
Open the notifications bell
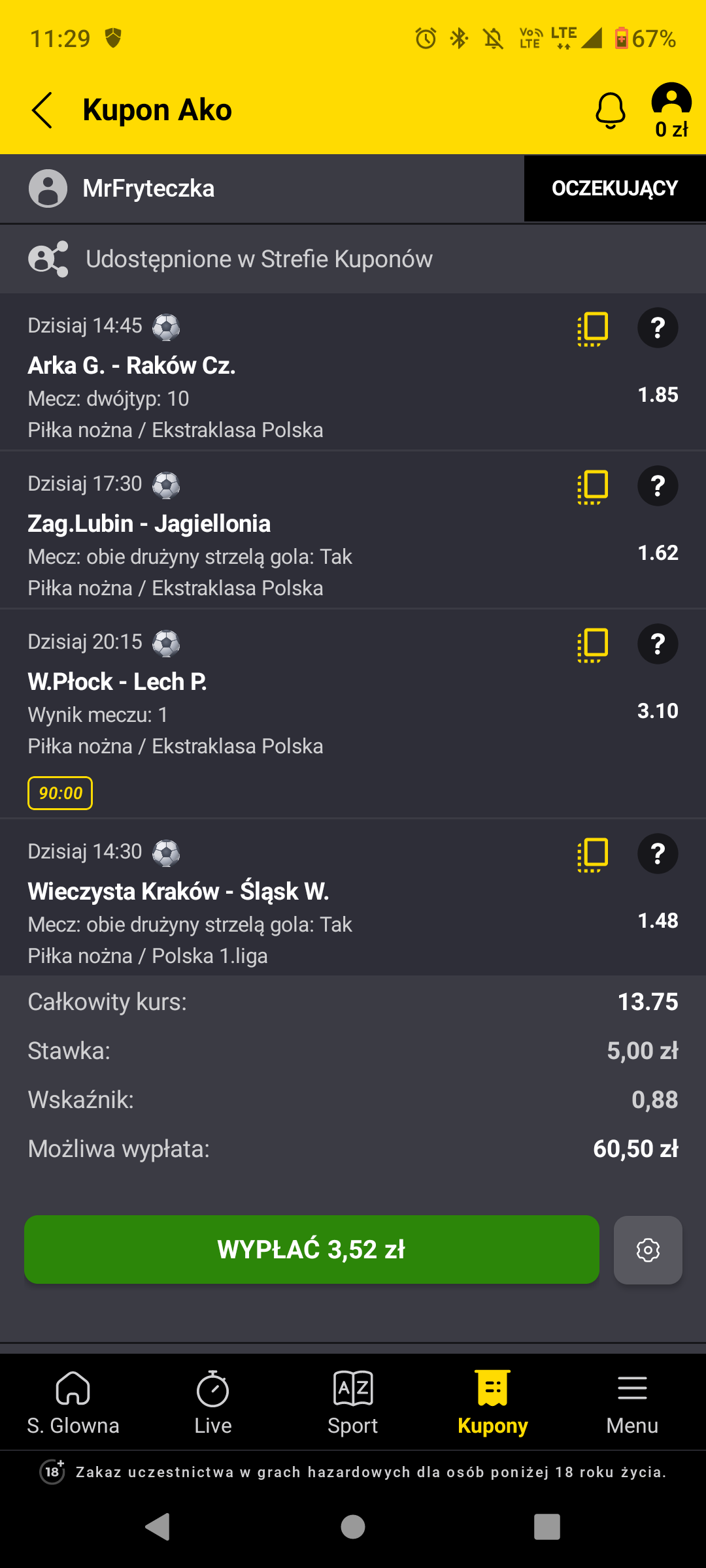click(x=611, y=110)
